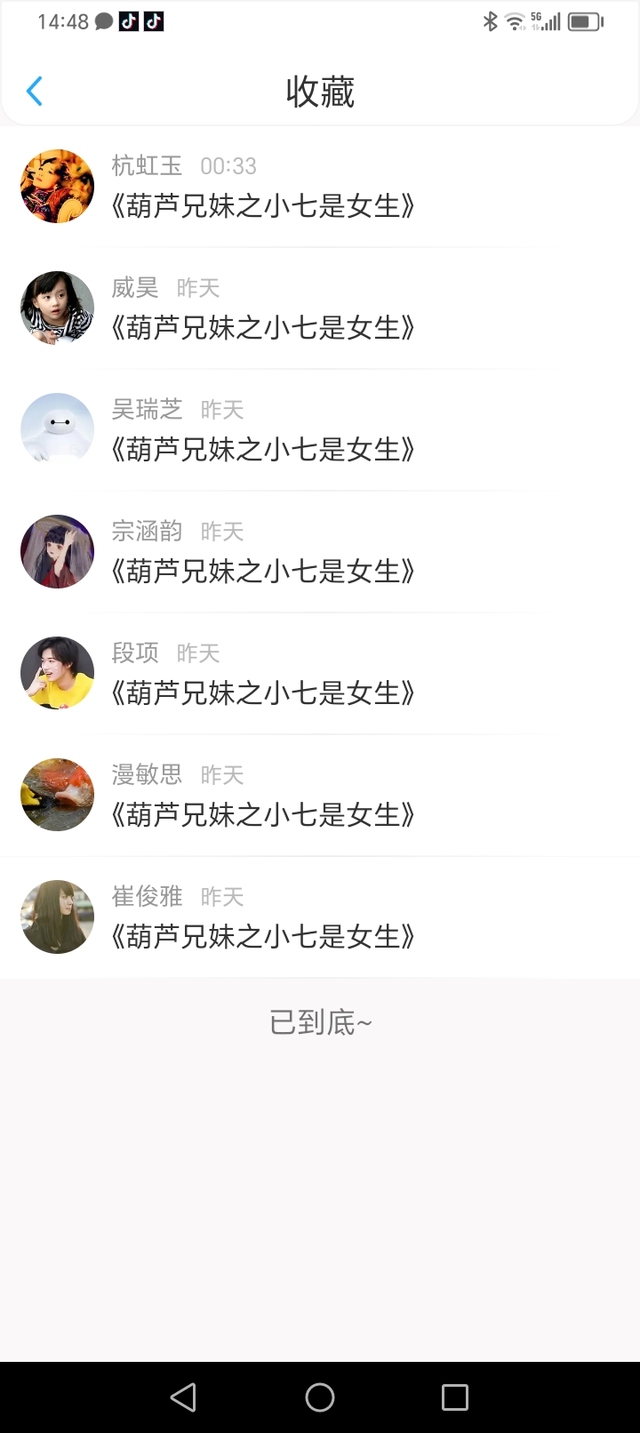Tap the system home button
The image size is (640, 1433).
pos(320,1397)
